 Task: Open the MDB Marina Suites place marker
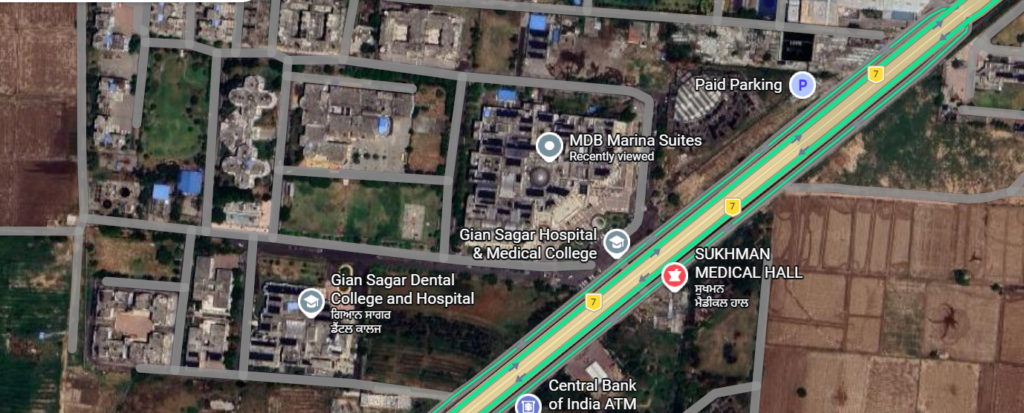pyautogui.click(x=548, y=147)
